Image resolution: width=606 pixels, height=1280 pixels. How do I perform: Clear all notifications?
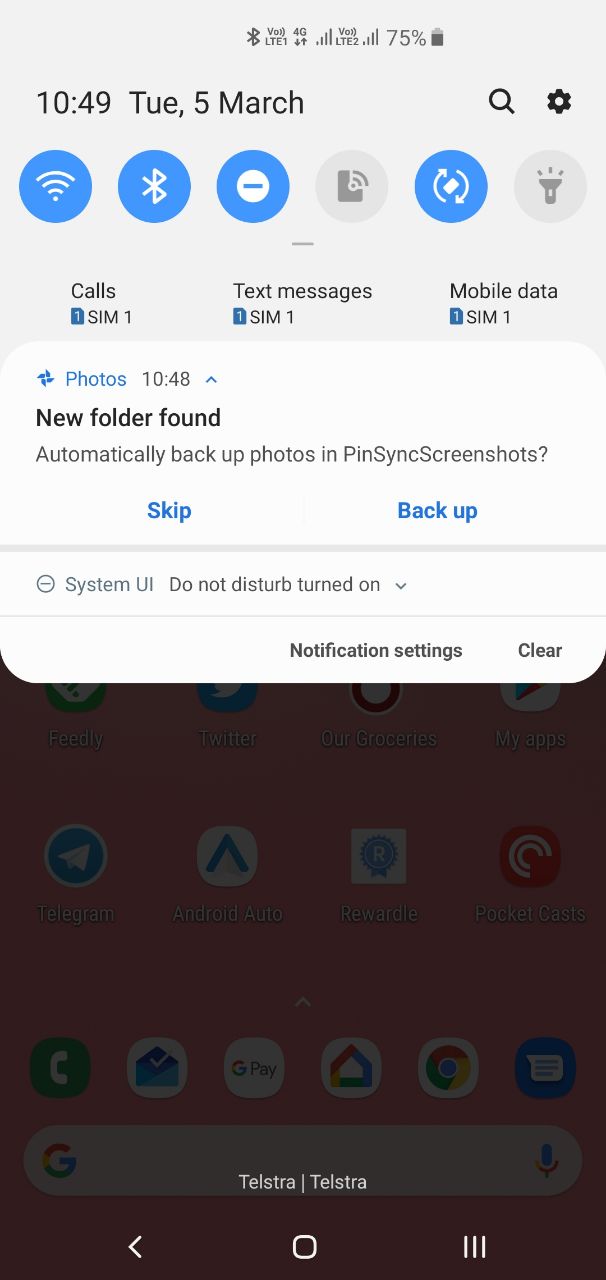click(540, 650)
